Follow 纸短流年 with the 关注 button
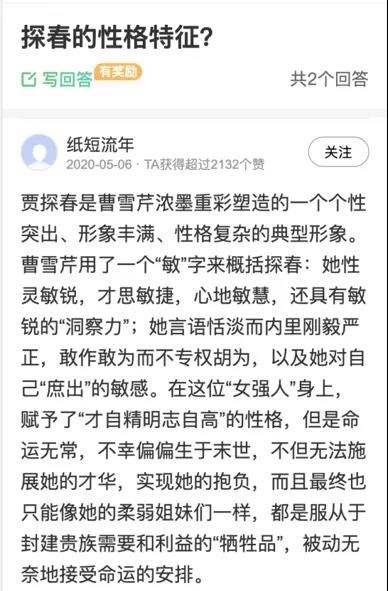 (x=338, y=152)
